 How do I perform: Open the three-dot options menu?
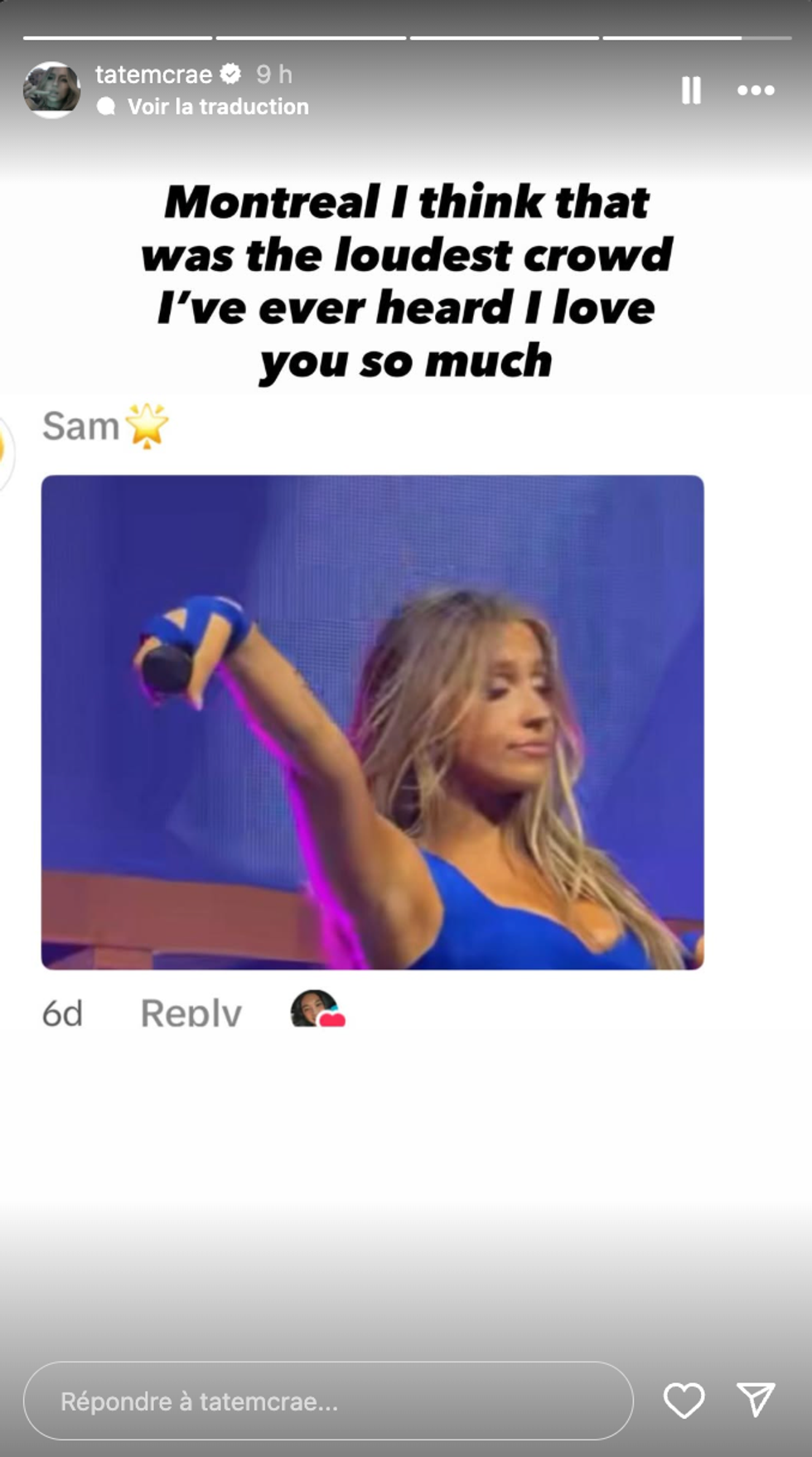[756, 90]
